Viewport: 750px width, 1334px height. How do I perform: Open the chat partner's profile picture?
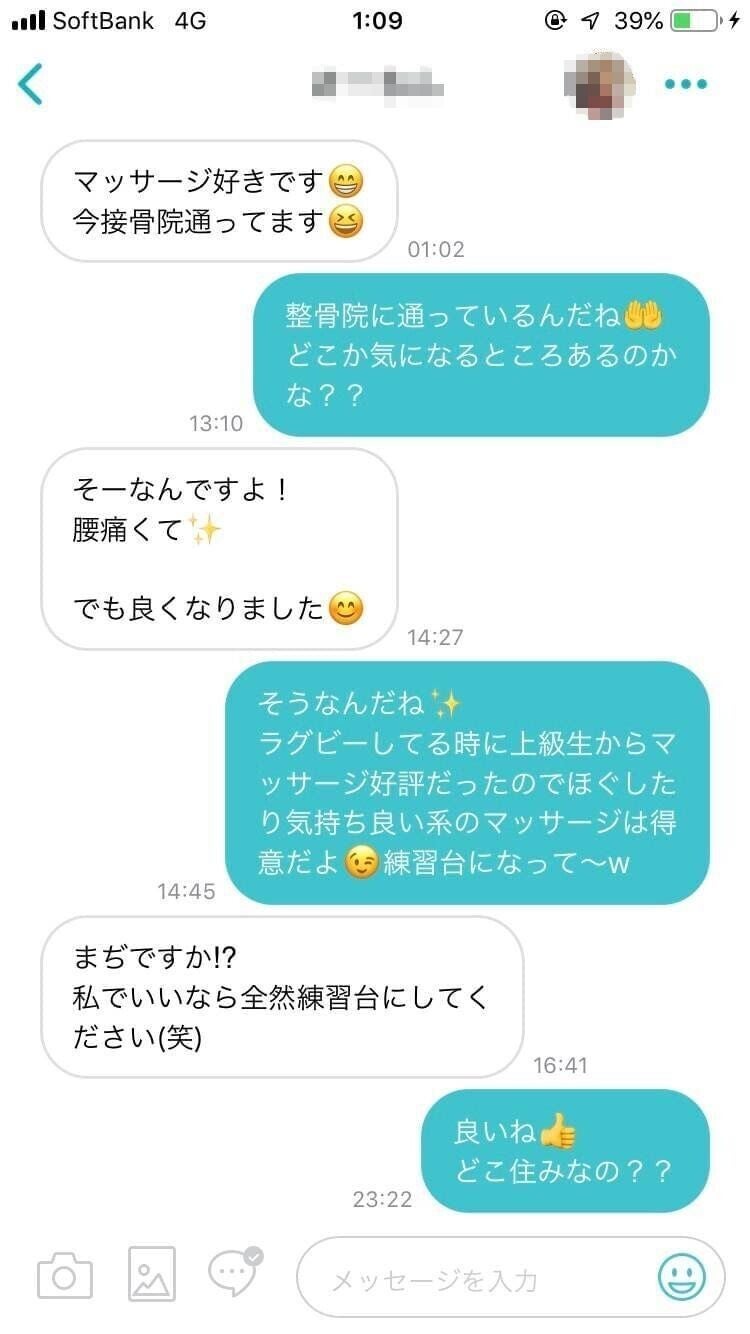pyautogui.click(x=601, y=84)
